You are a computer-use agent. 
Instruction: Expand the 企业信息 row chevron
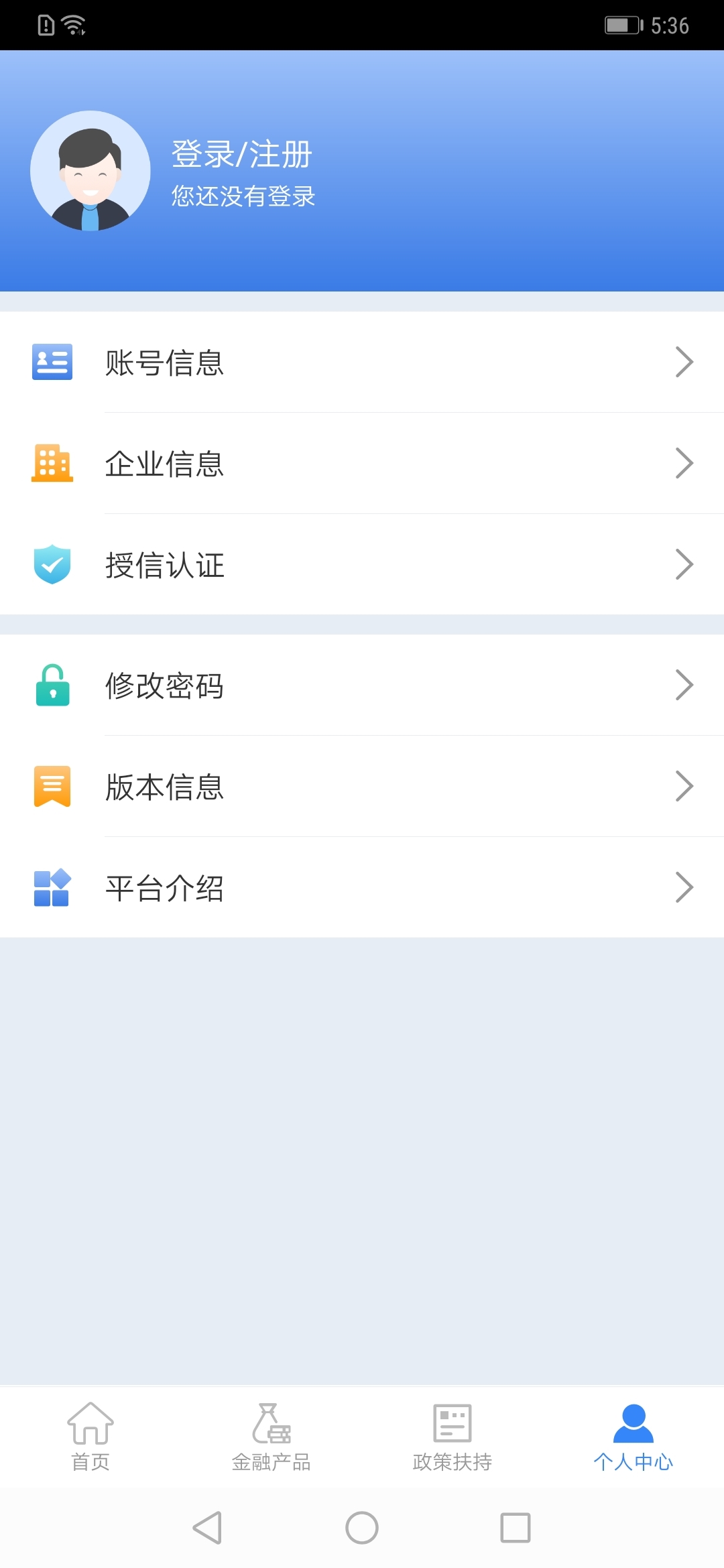click(x=685, y=462)
